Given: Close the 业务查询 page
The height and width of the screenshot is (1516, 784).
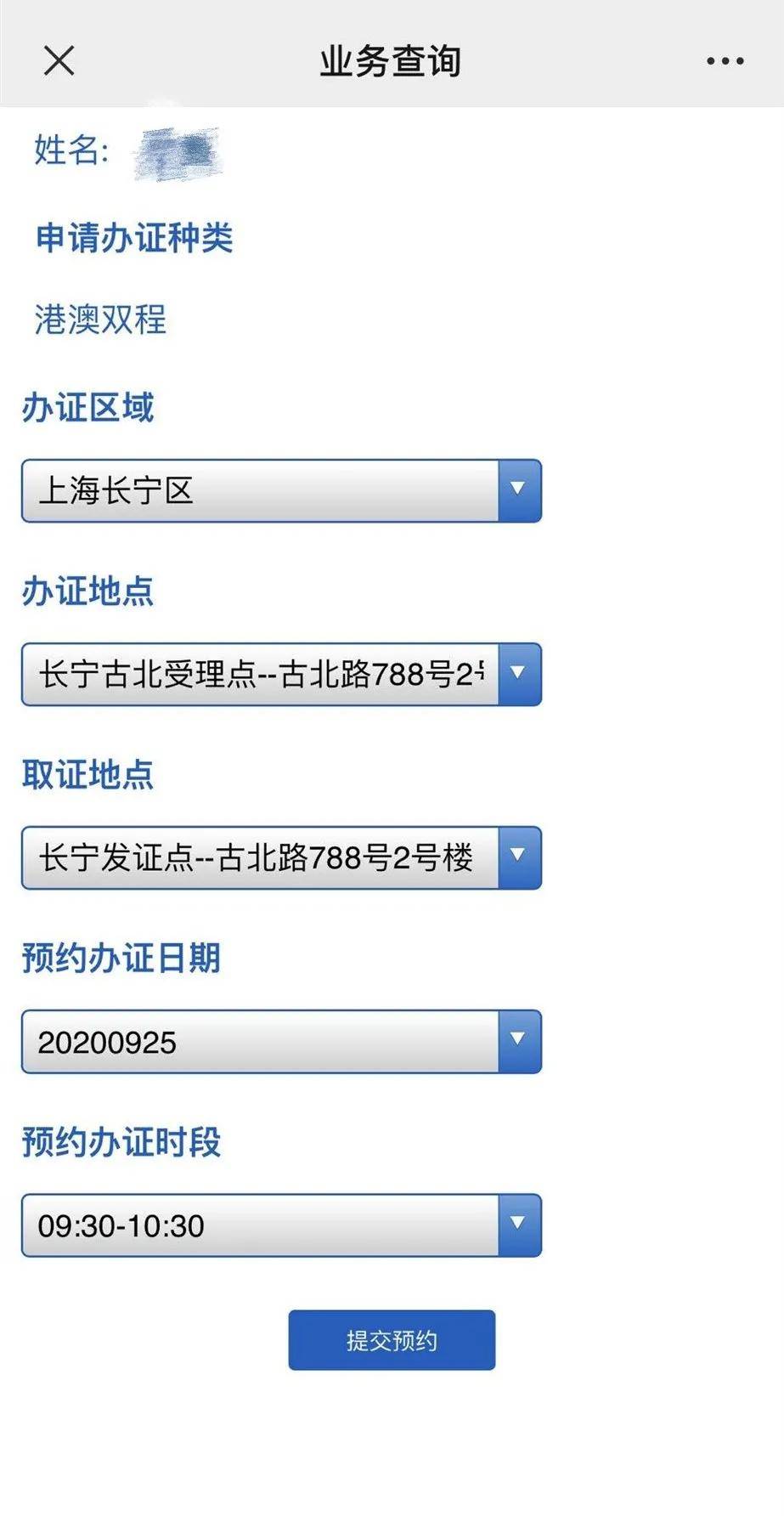Looking at the screenshot, I should (x=59, y=60).
